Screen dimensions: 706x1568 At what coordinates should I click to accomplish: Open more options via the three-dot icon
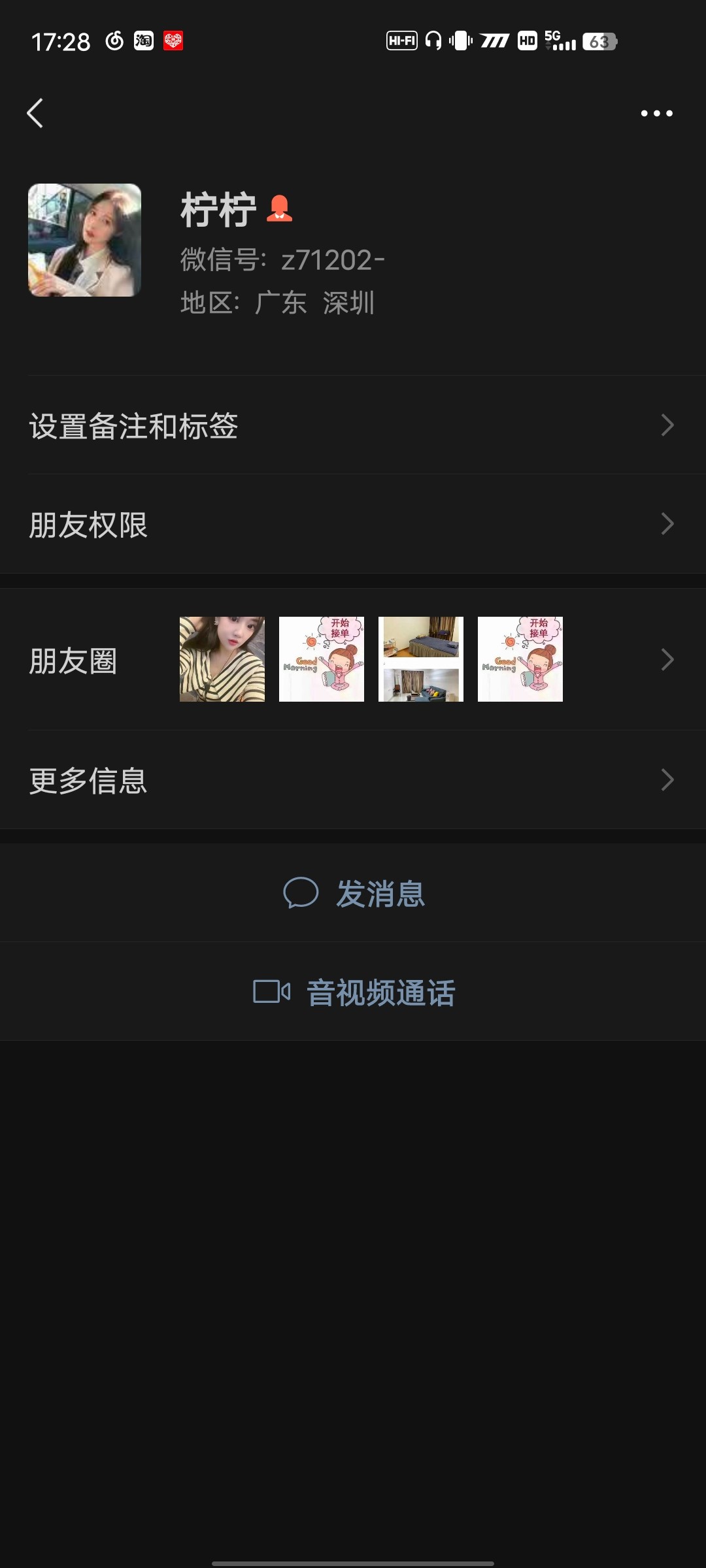[658, 112]
